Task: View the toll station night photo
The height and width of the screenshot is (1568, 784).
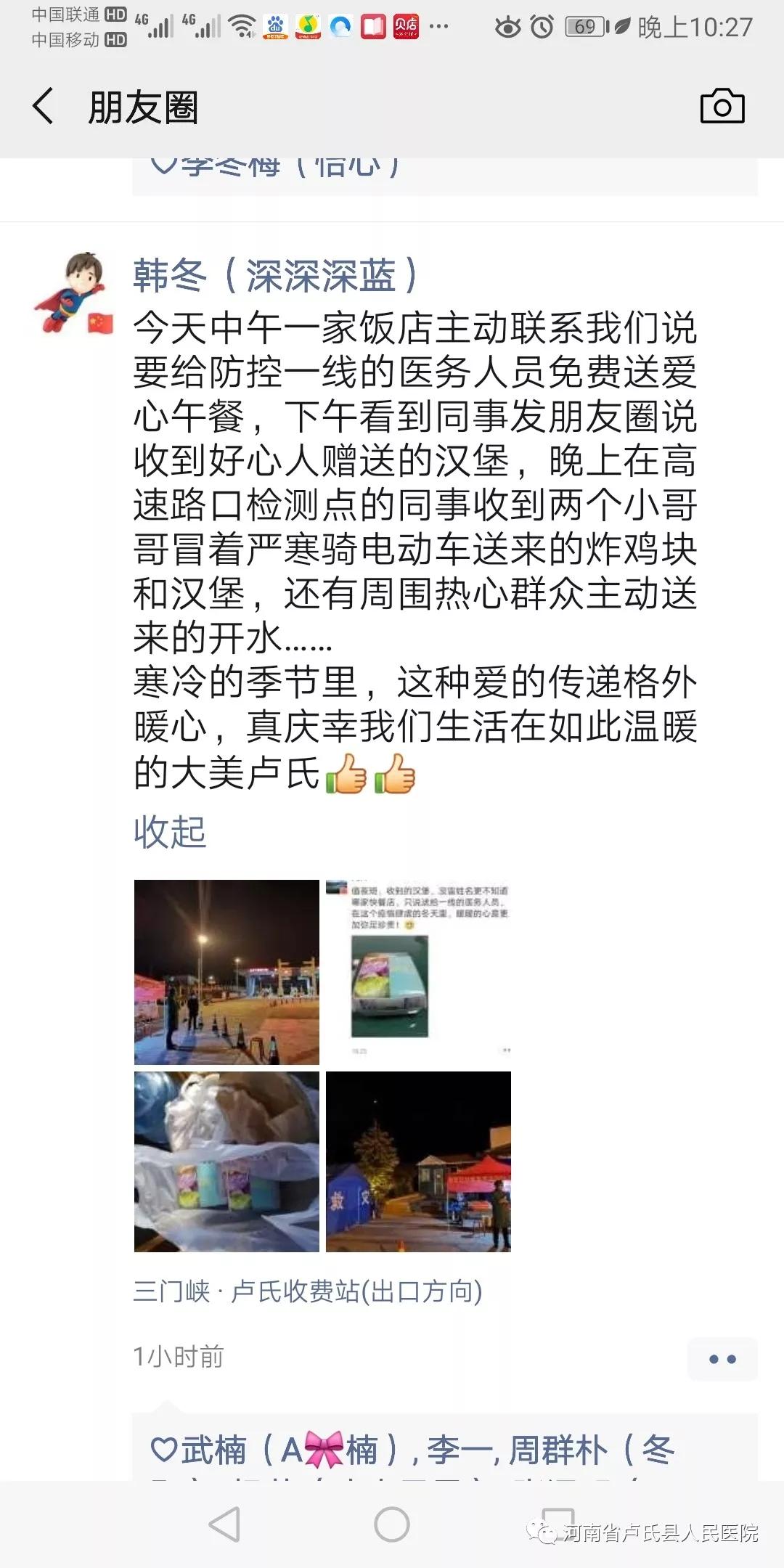Action: [226, 972]
